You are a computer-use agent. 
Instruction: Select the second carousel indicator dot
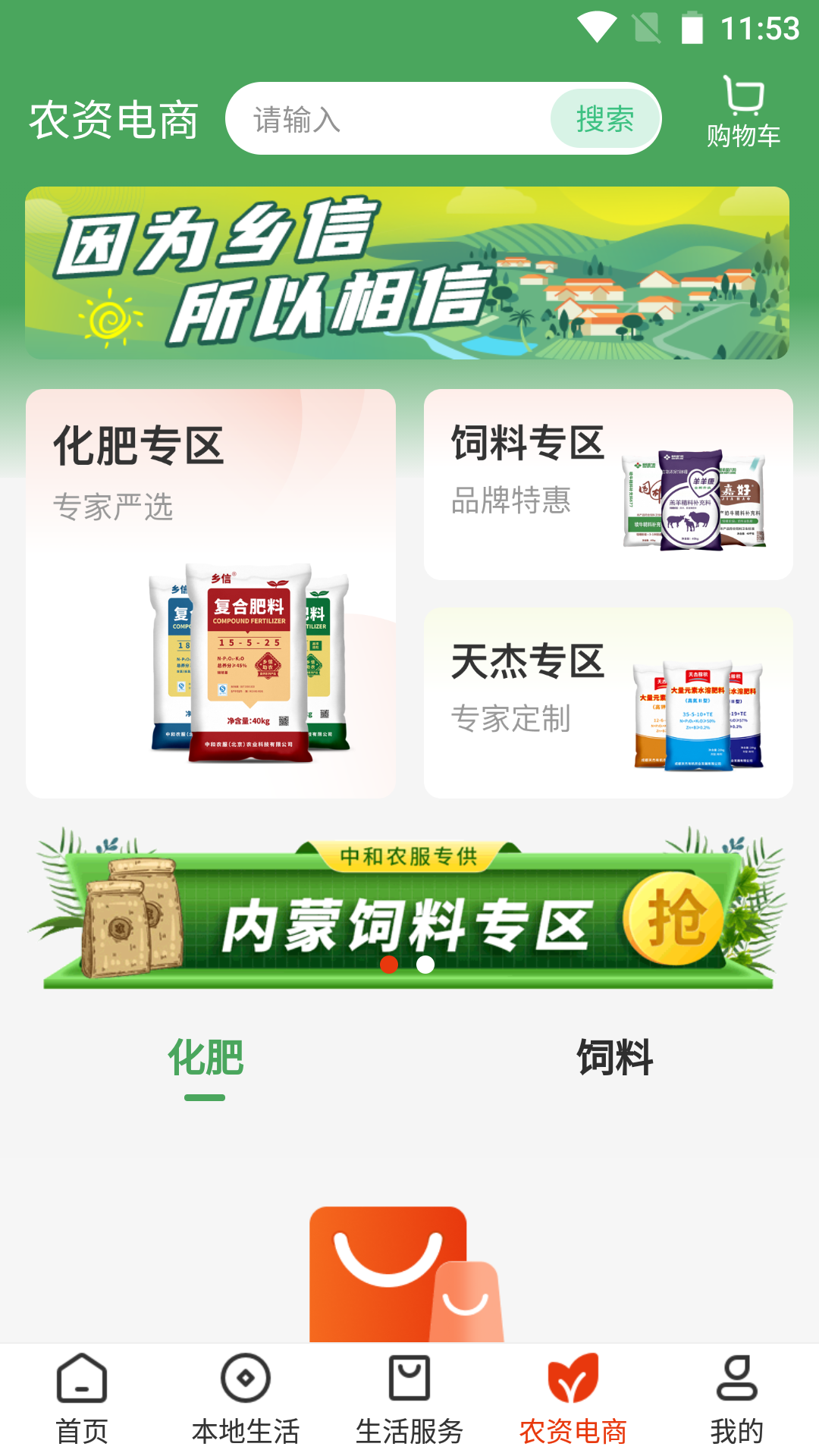pyautogui.click(x=425, y=965)
